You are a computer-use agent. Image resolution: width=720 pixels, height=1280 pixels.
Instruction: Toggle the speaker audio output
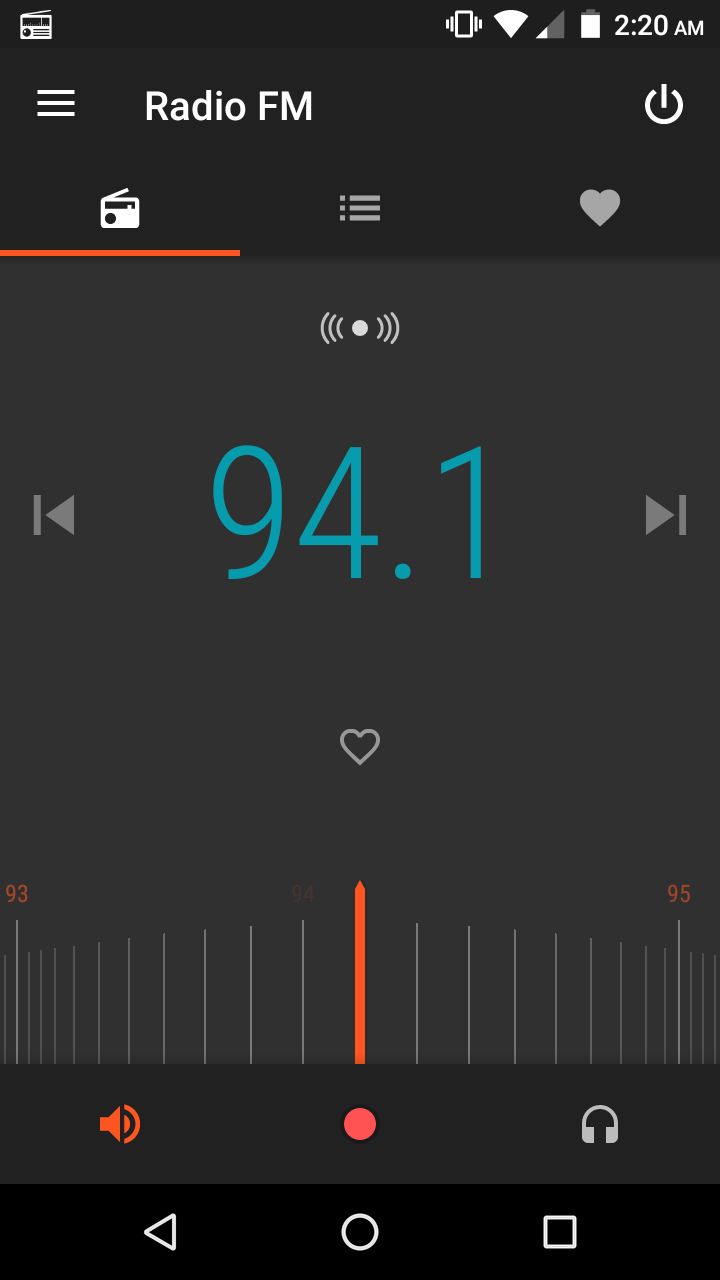point(120,1124)
